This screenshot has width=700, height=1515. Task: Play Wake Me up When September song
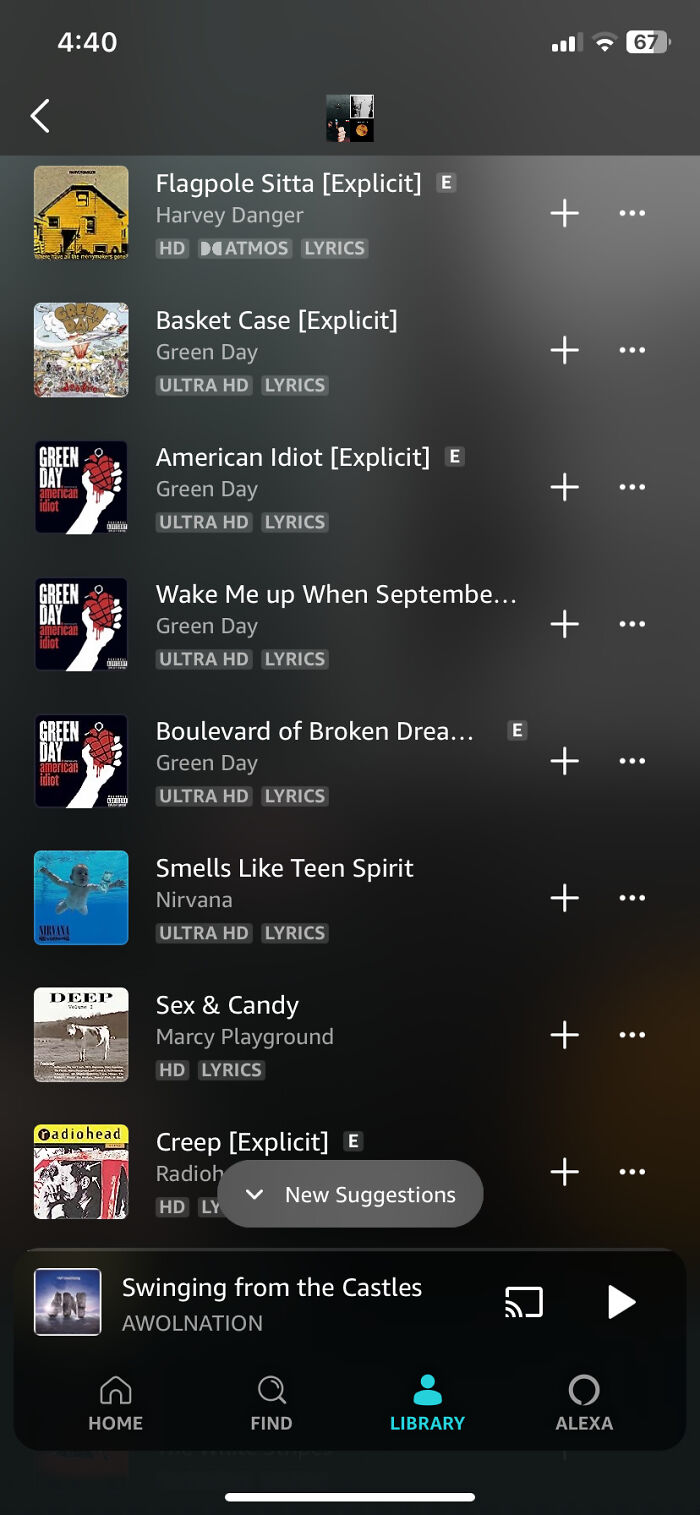pyautogui.click(x=335, y=595)
